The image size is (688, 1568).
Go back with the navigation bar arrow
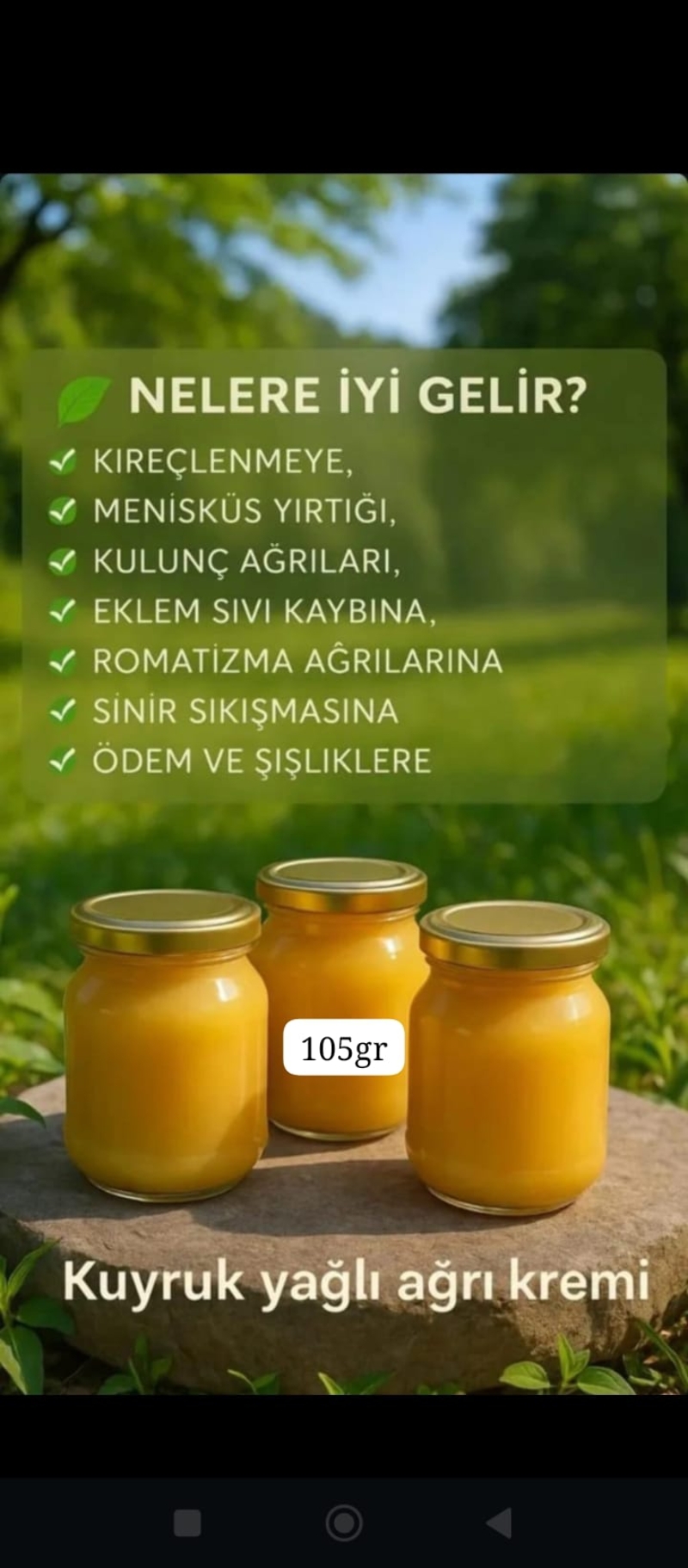coord(500,1522)
